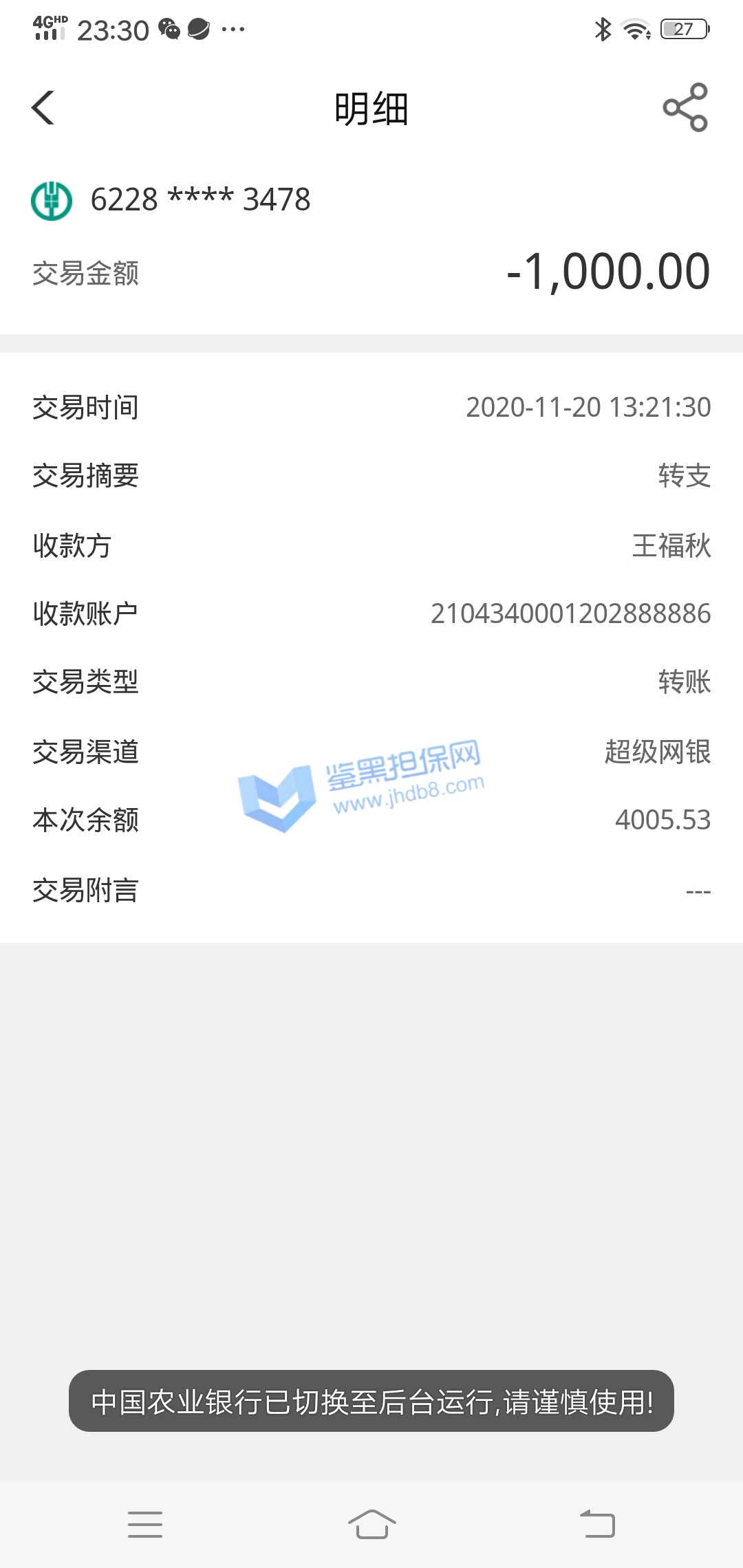743x1568 pixels.
Task: Open the system recent apps menu
Action: (x=145, y=1524)
